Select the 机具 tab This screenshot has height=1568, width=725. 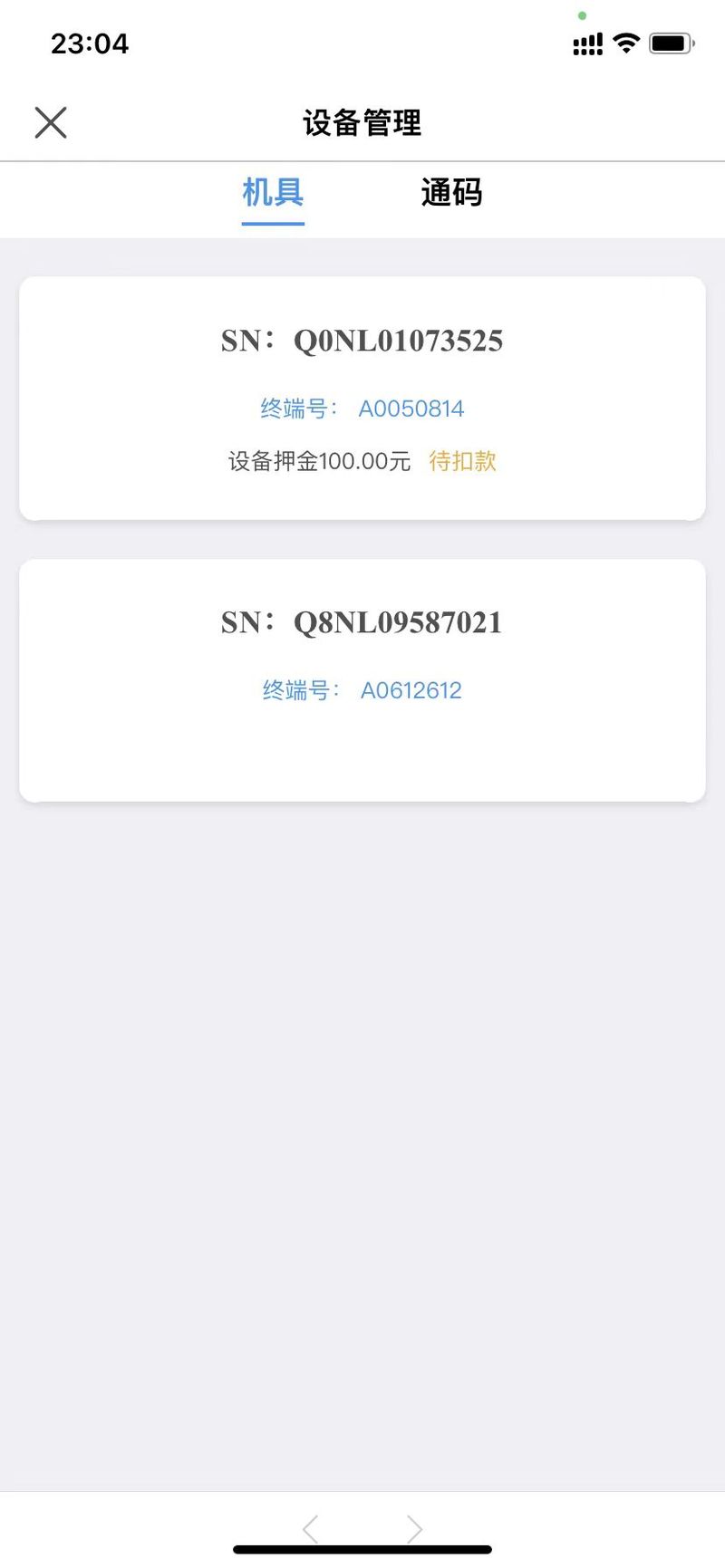coord(273,193)
